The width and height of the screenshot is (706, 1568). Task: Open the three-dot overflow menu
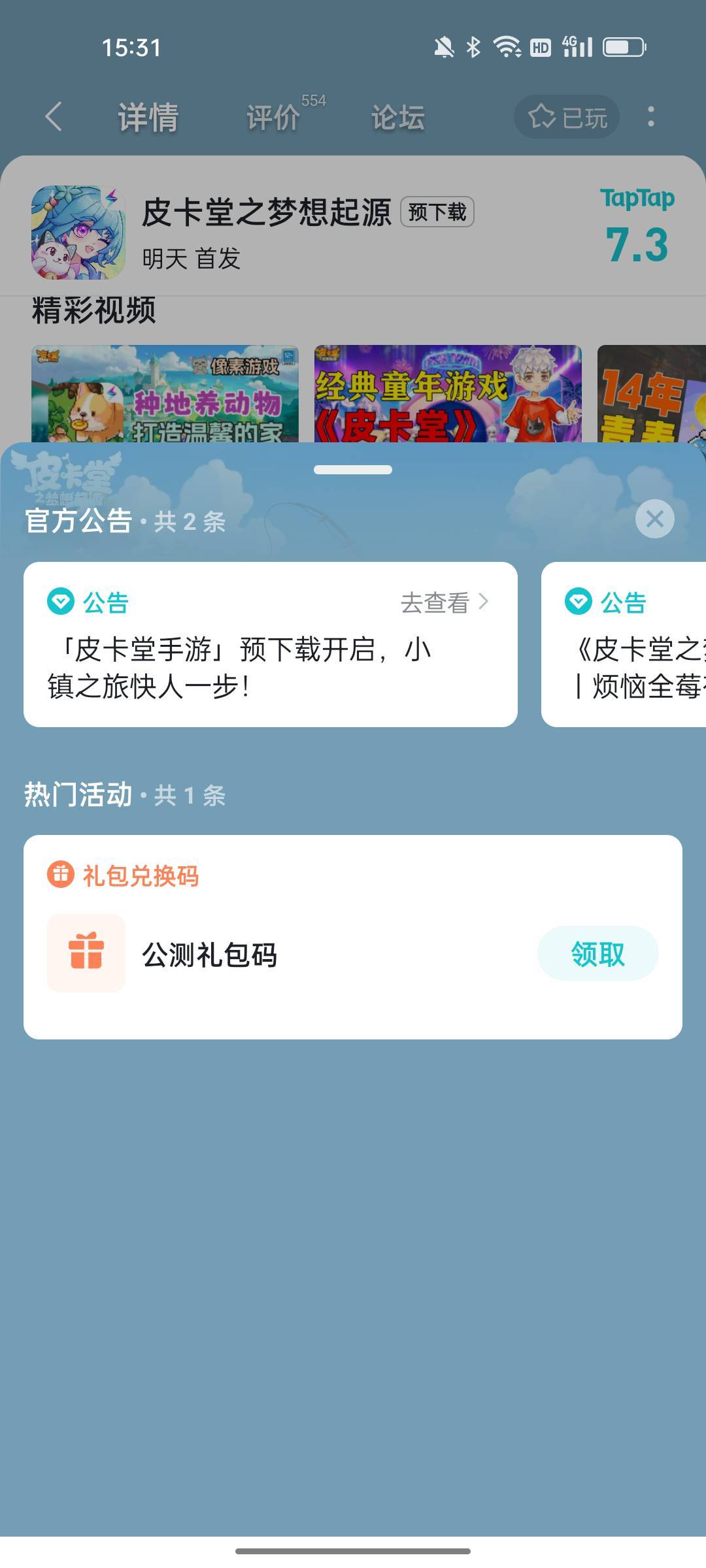point(651,119)
